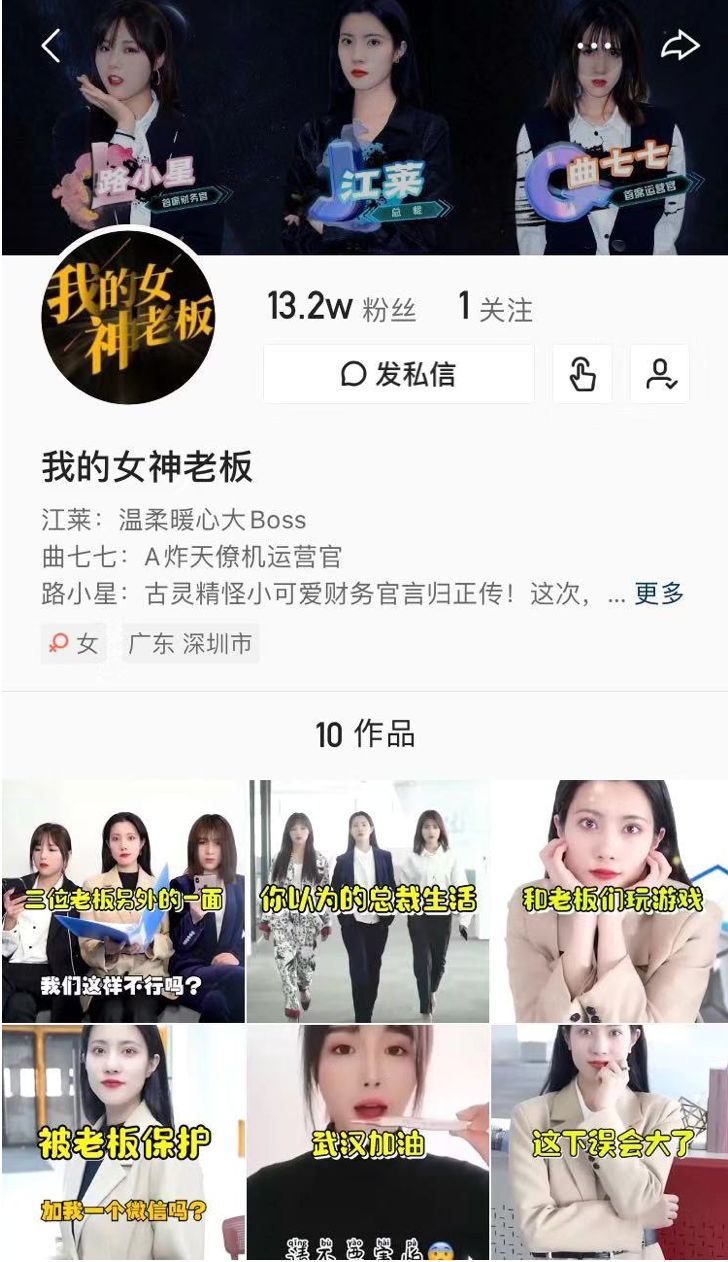The width and height of the screenshot is (728, 1262).
Task: Watch the video 被老板保护
Action: (x=123, y=1142)
